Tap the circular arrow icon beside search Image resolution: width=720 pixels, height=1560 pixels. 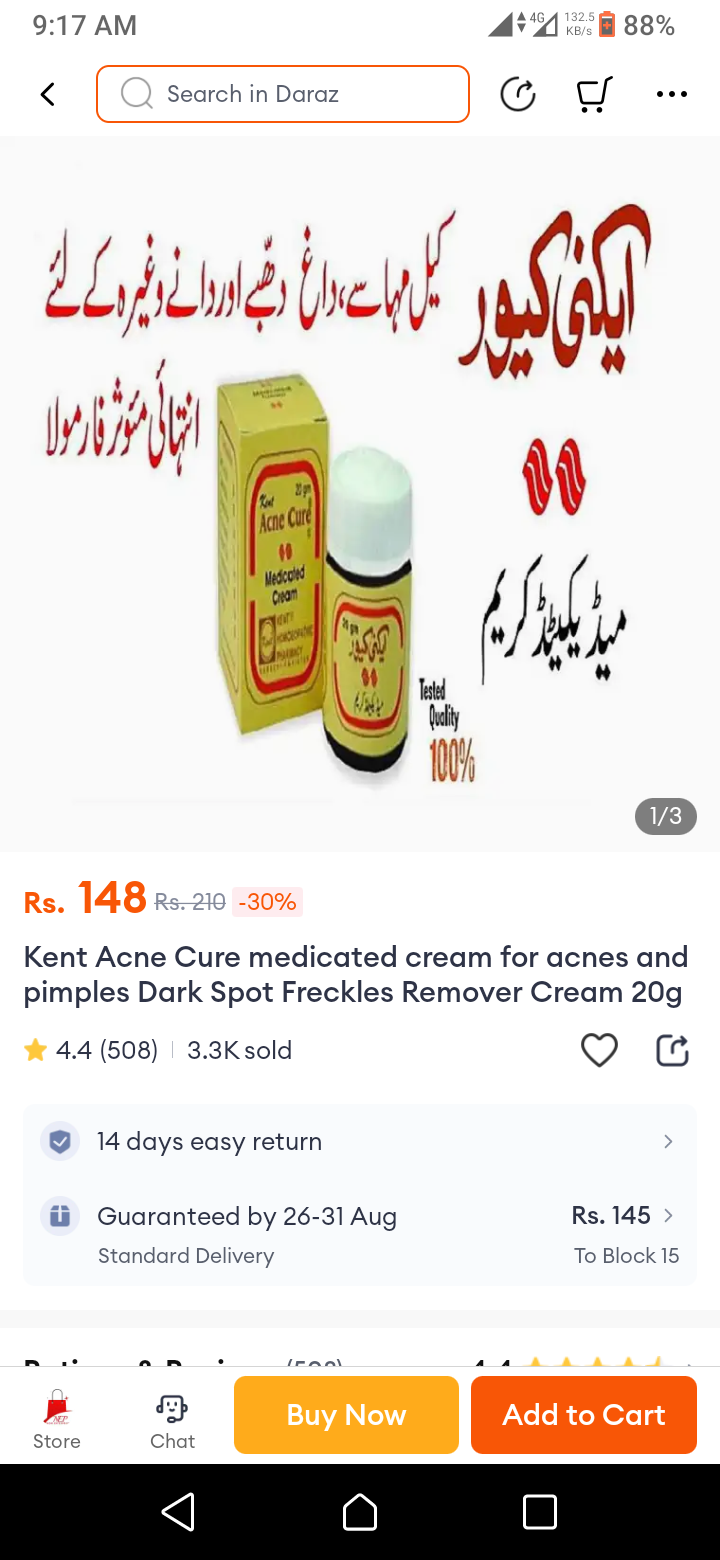517,94
